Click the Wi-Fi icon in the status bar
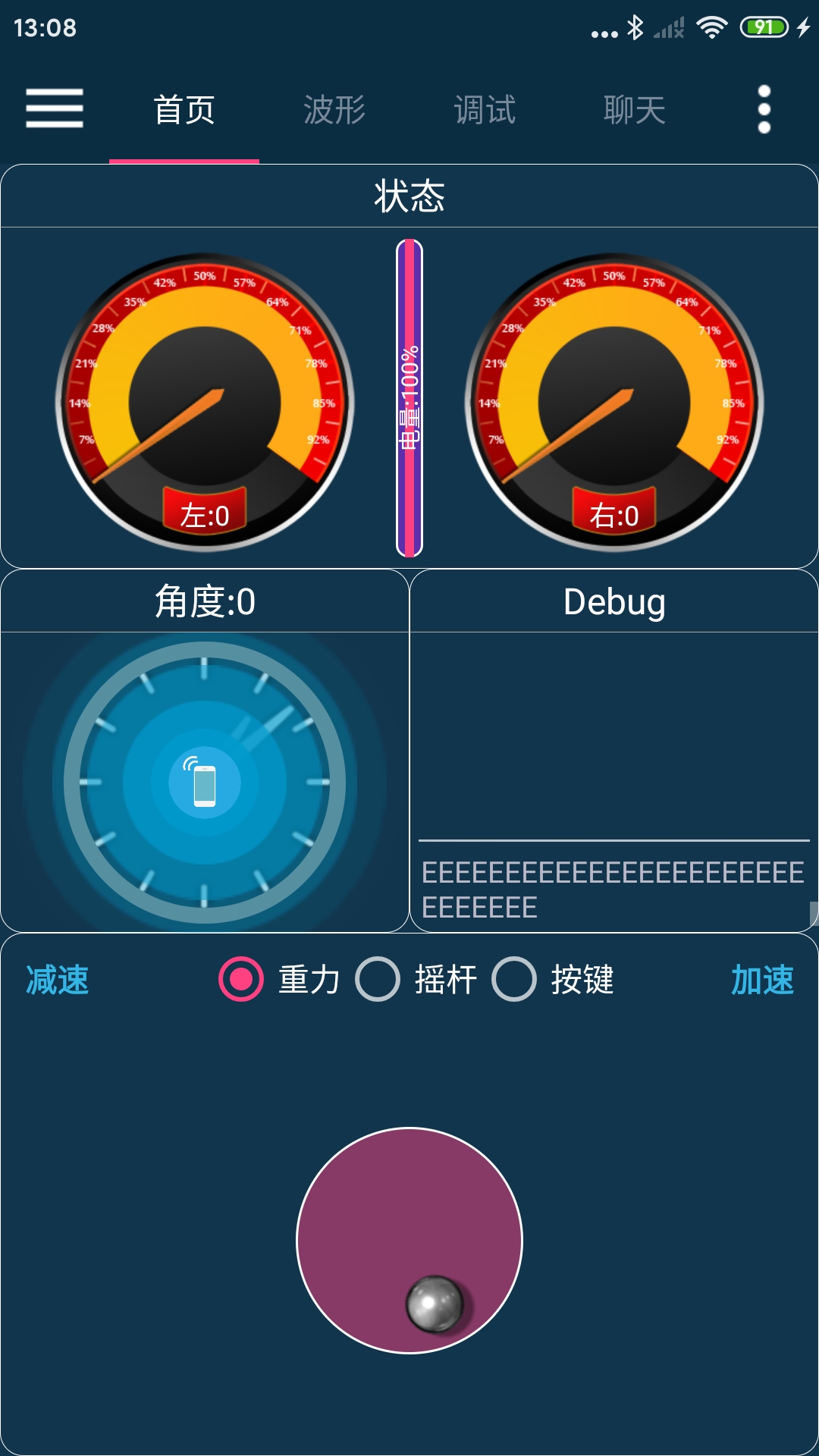Viewport: 819px width, 1456px height. 711,27
